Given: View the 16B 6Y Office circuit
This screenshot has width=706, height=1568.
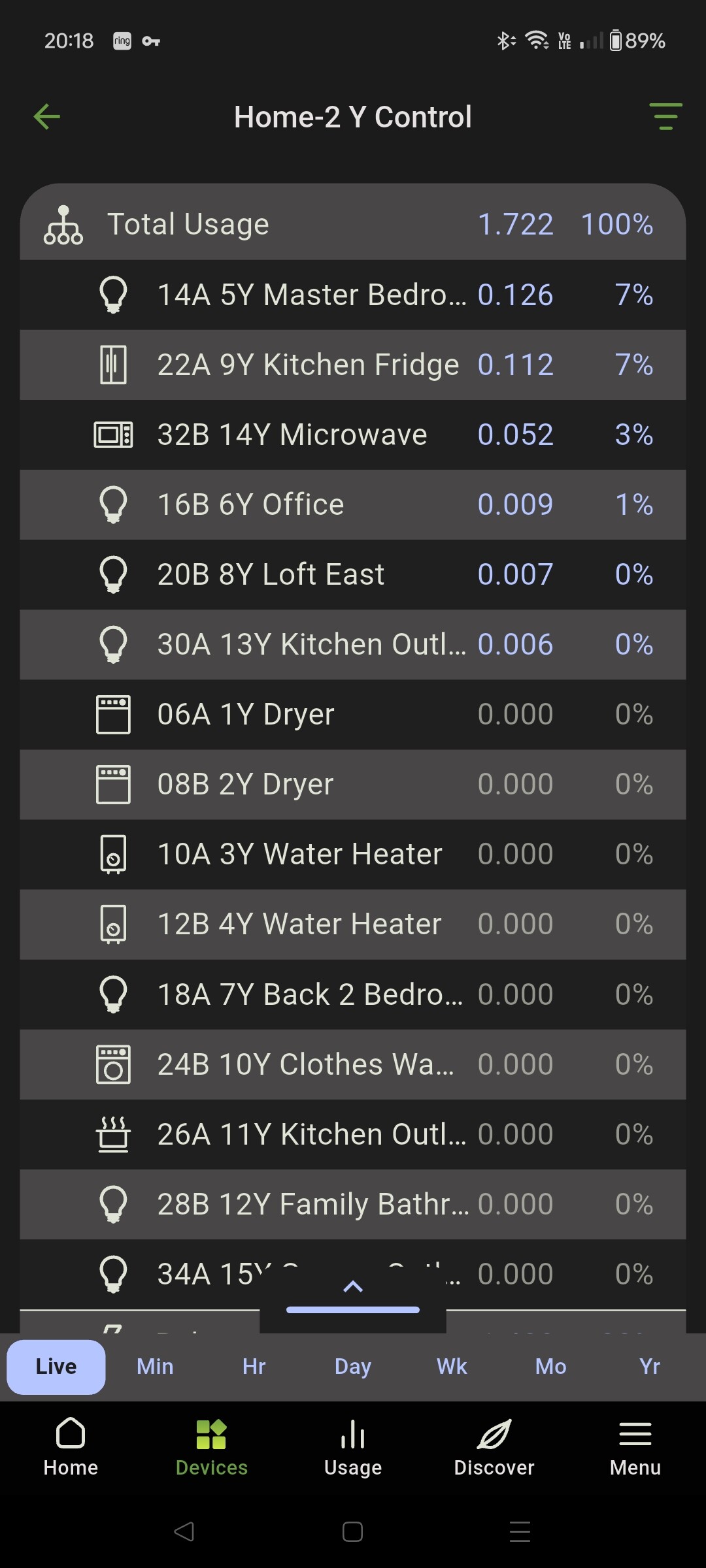Looking at the screenshot, I should [x=353, y=504].
